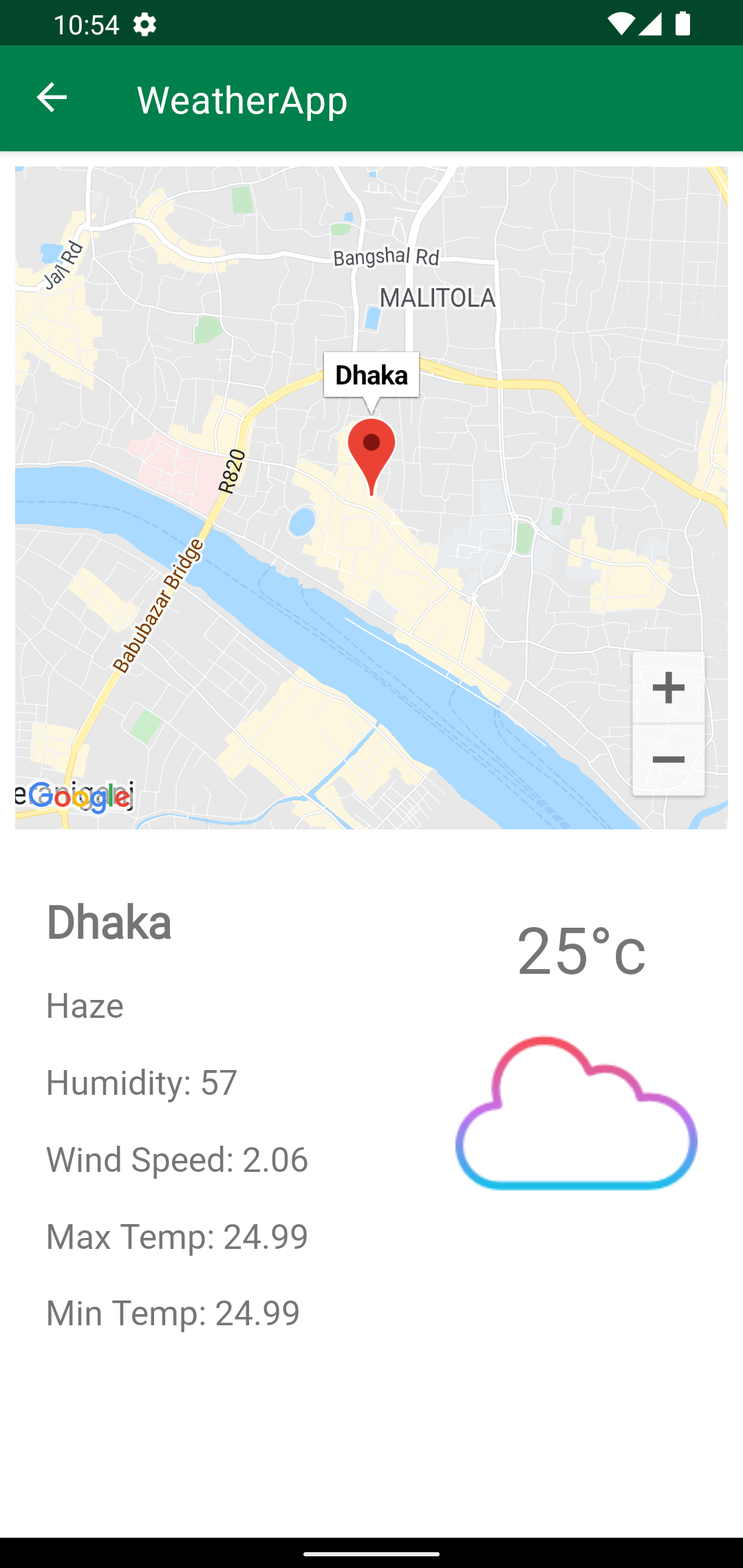This screenshot has width=743, height=1568.
Task: Tap the Dhaka info window label
Action: (371, 375)
